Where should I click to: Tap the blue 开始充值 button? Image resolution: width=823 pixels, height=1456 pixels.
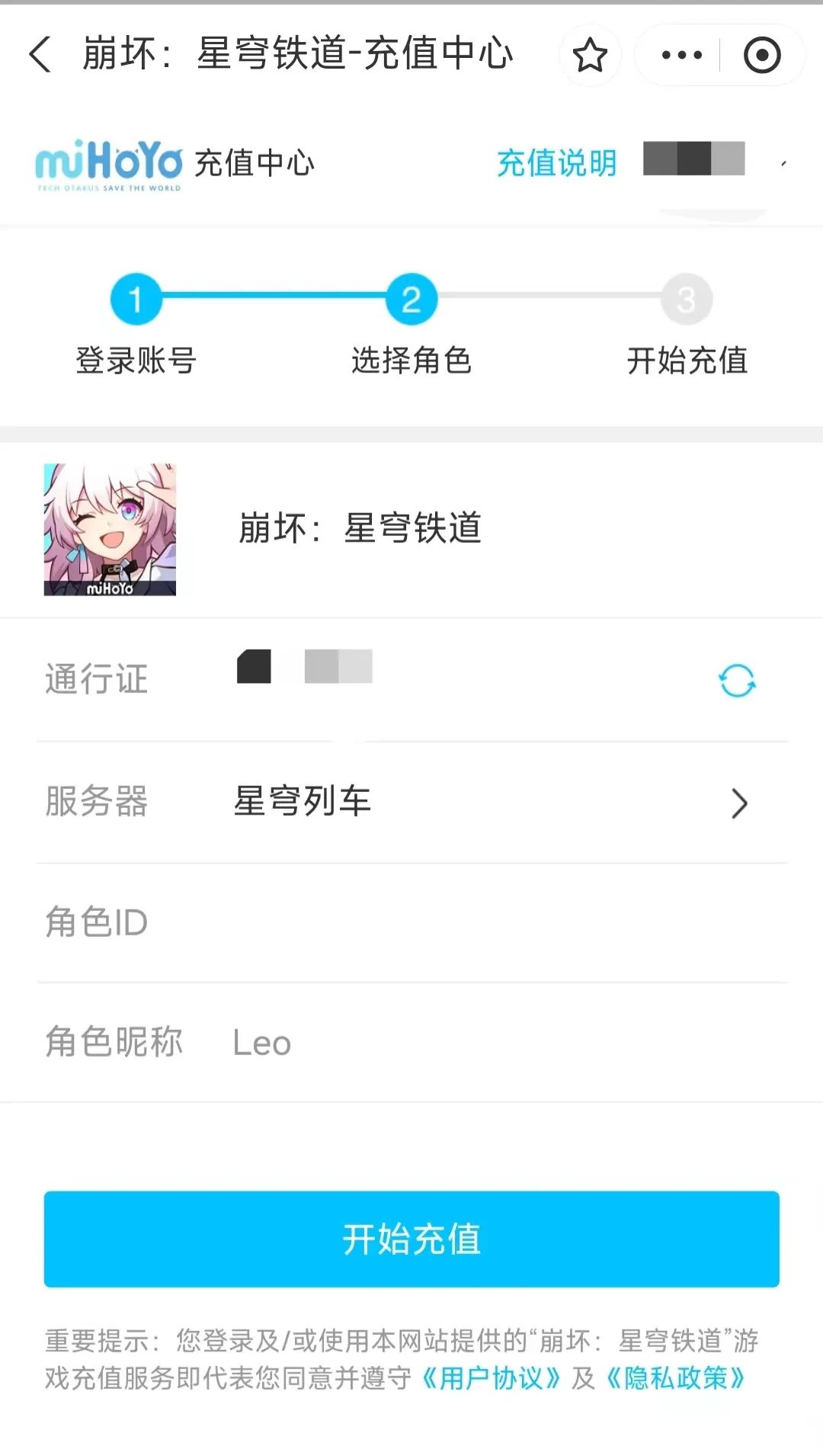(411, 1239)
